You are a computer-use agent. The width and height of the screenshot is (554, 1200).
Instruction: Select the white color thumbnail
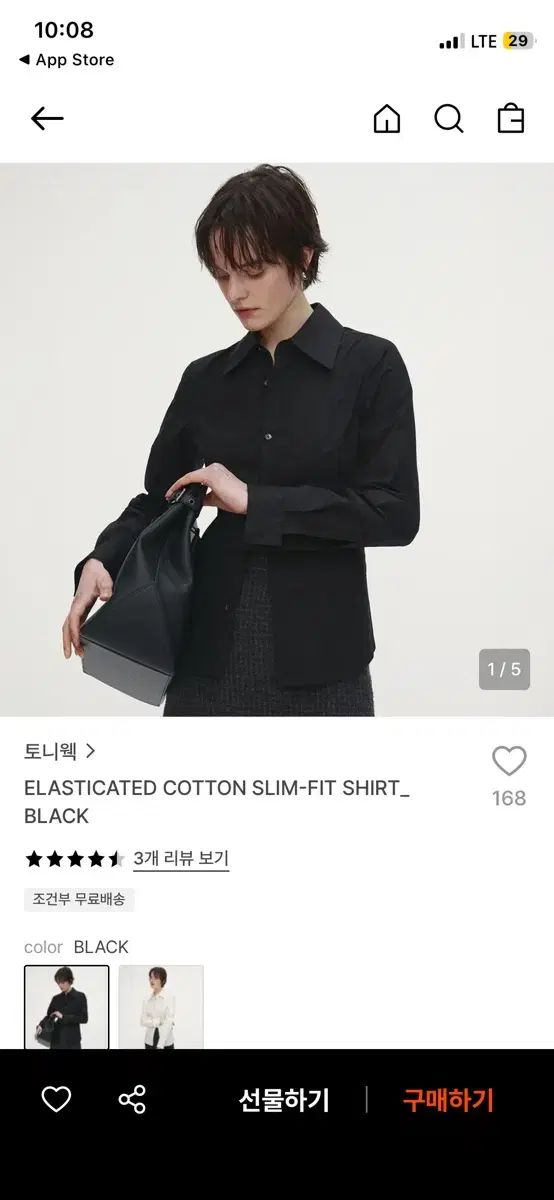coord(161,1007)
